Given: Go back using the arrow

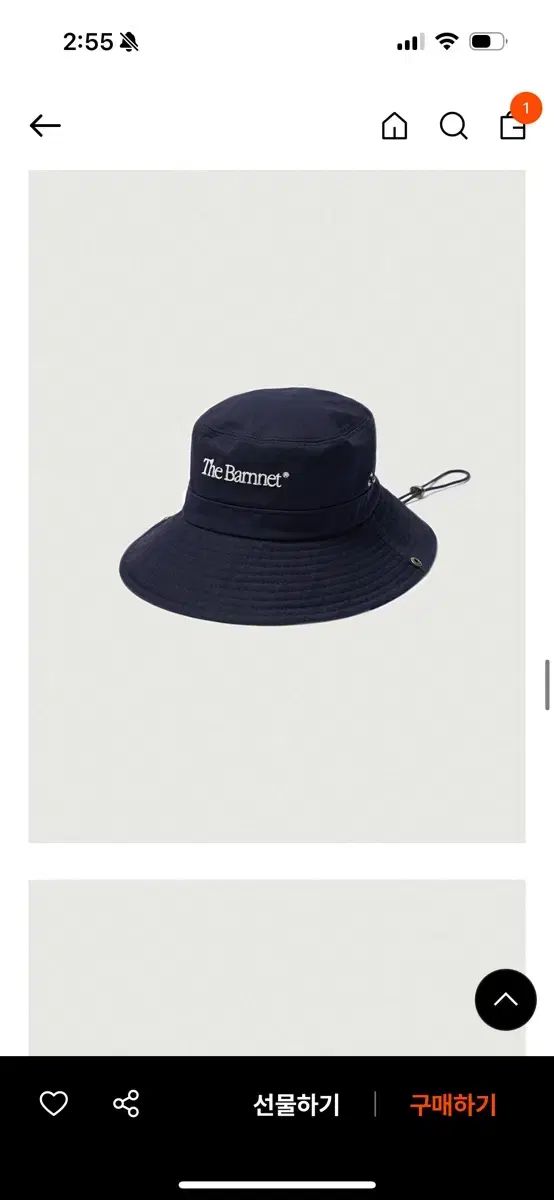Looking at the screenshot, I should pyautogui.click(x=45, y=126).
